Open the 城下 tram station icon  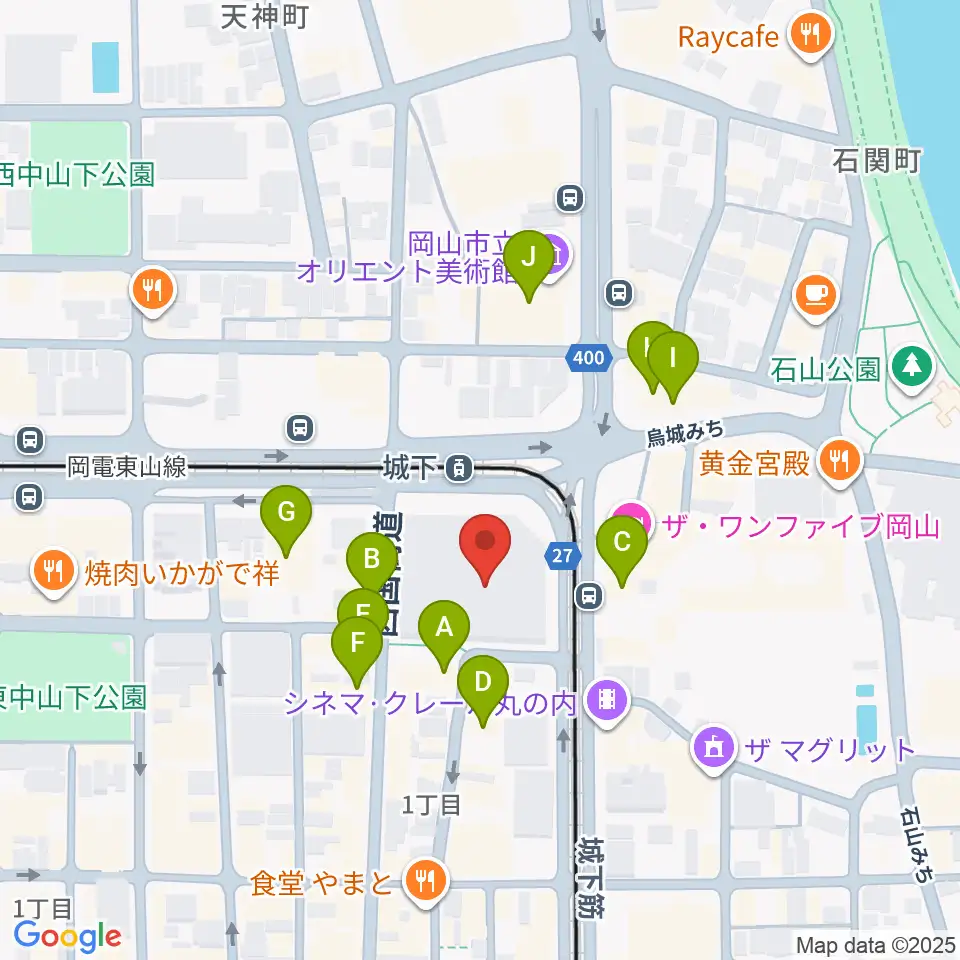click(x=459, y=468)
